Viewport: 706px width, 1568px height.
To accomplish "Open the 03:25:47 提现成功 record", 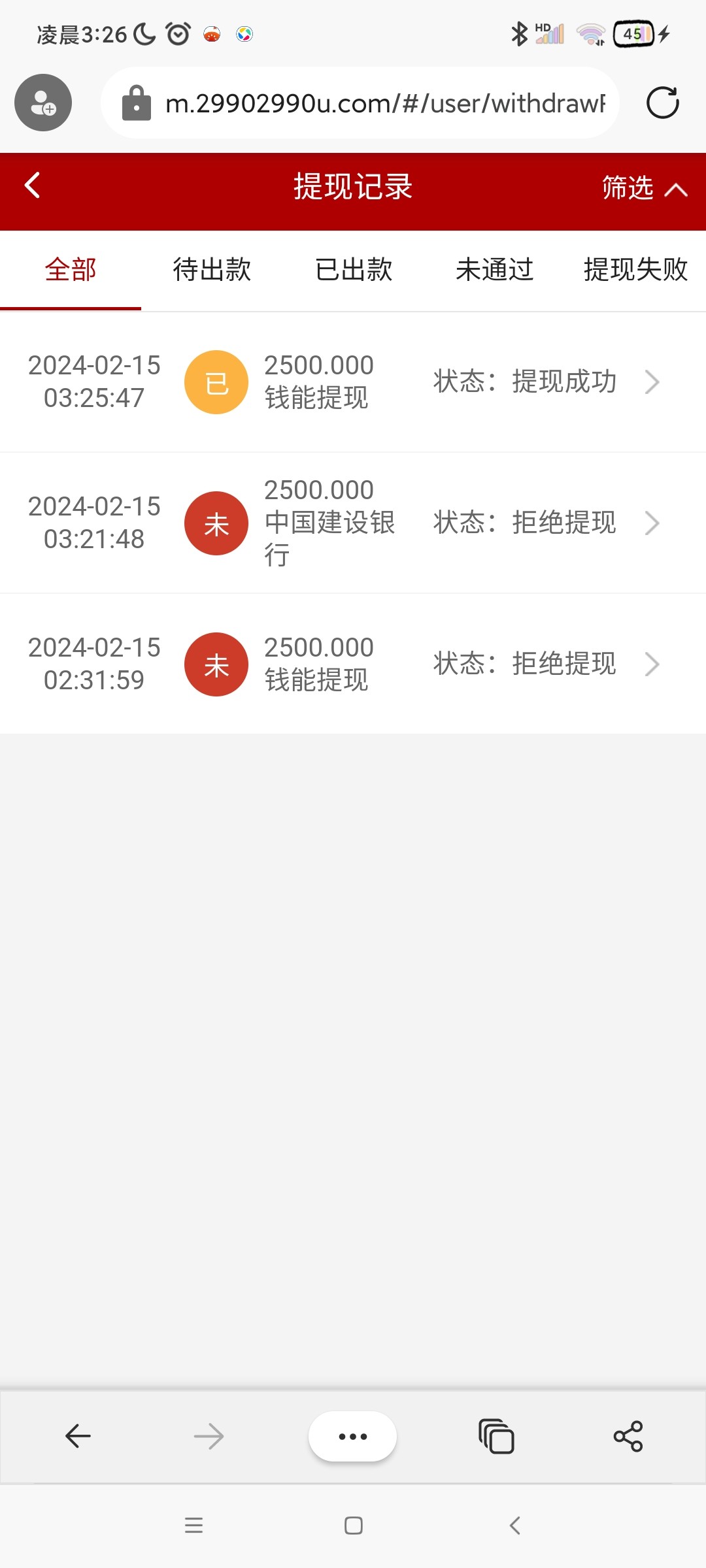I will (353, 382).
